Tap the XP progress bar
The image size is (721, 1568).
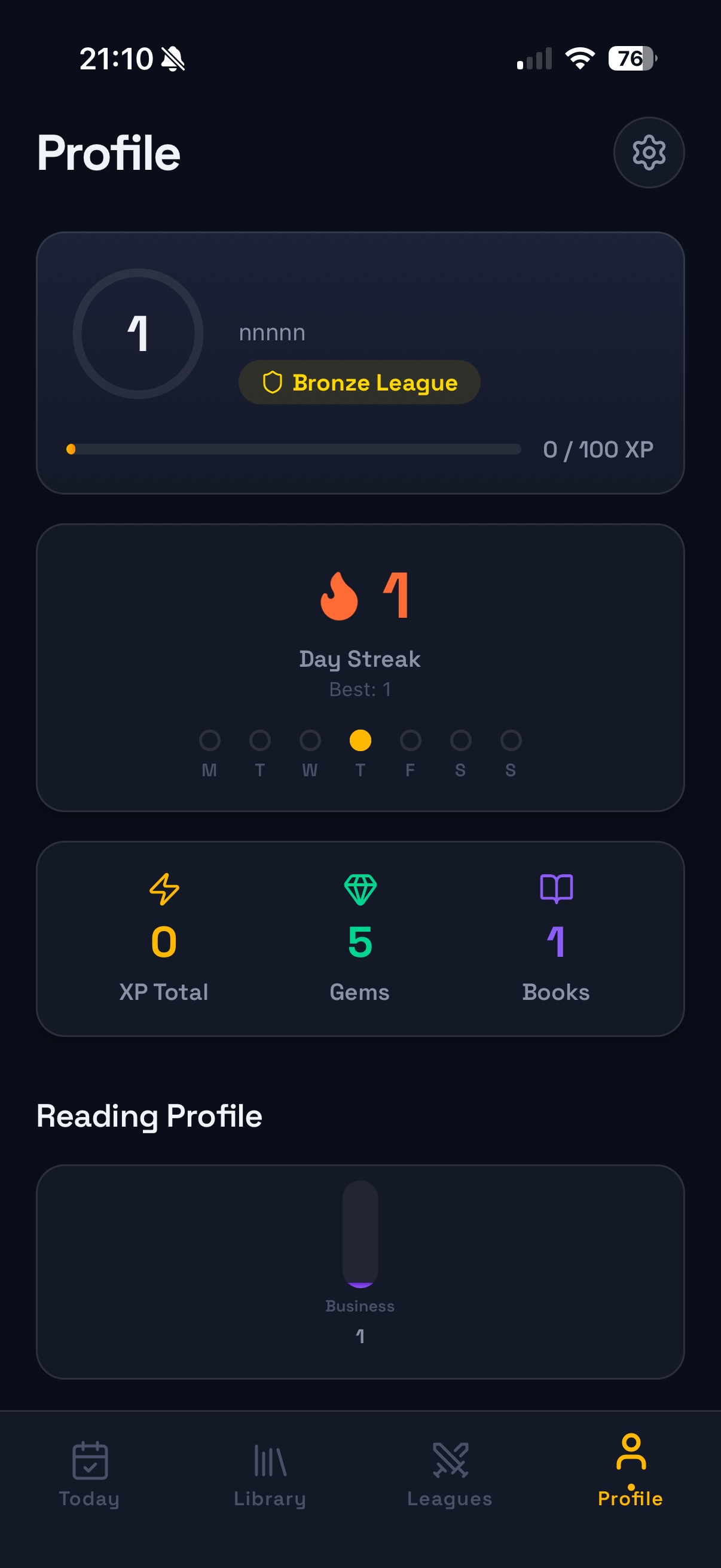coord(295,450)
